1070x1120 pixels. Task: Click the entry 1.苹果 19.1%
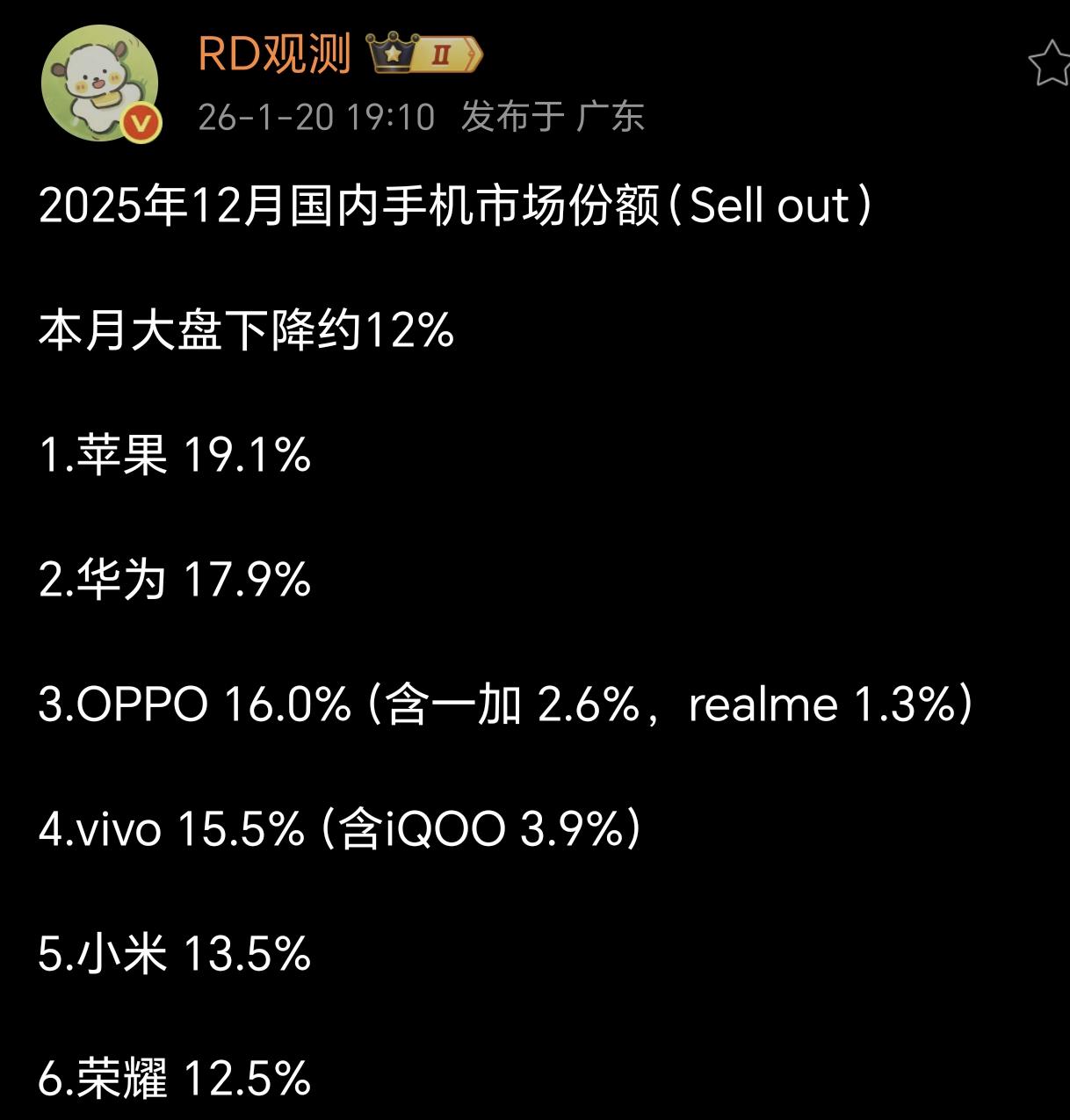tap(176, 456)
